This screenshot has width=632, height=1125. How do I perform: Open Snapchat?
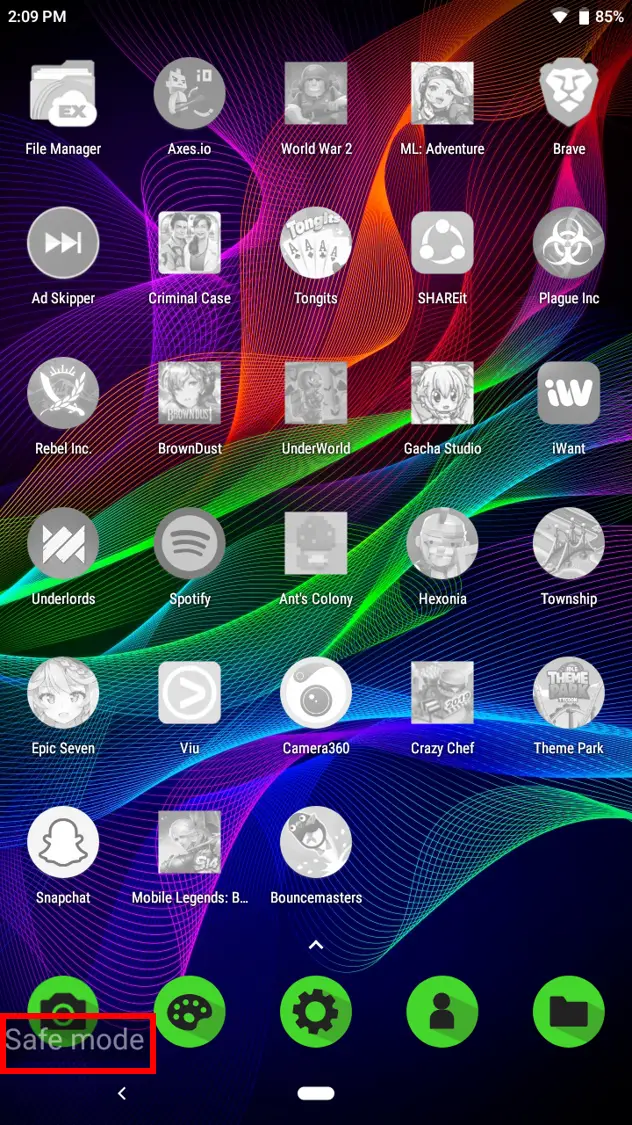pos(63,842)
